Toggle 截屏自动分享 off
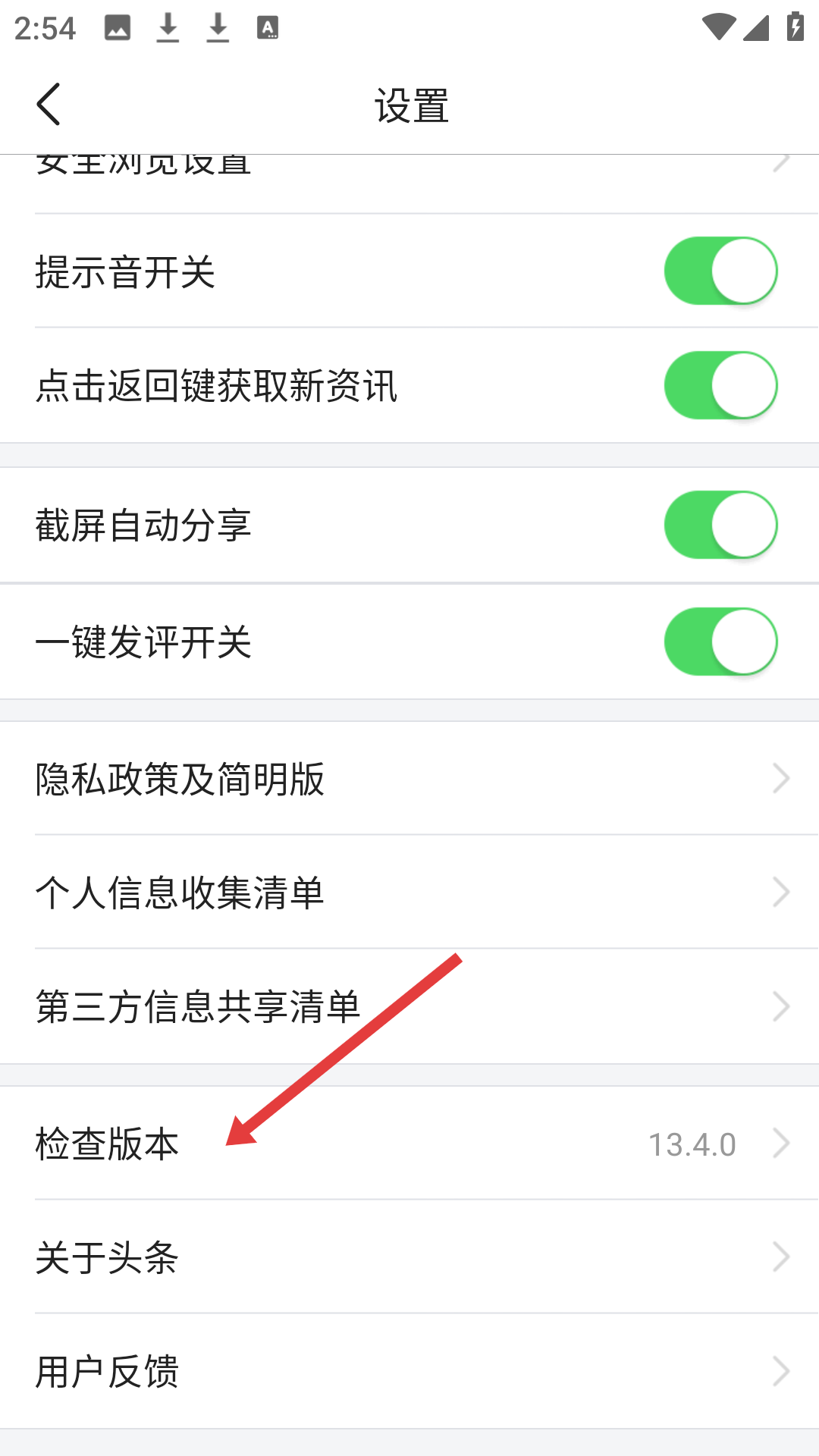819x1456 pixels. pyautogui.click(x=720, y=525)
